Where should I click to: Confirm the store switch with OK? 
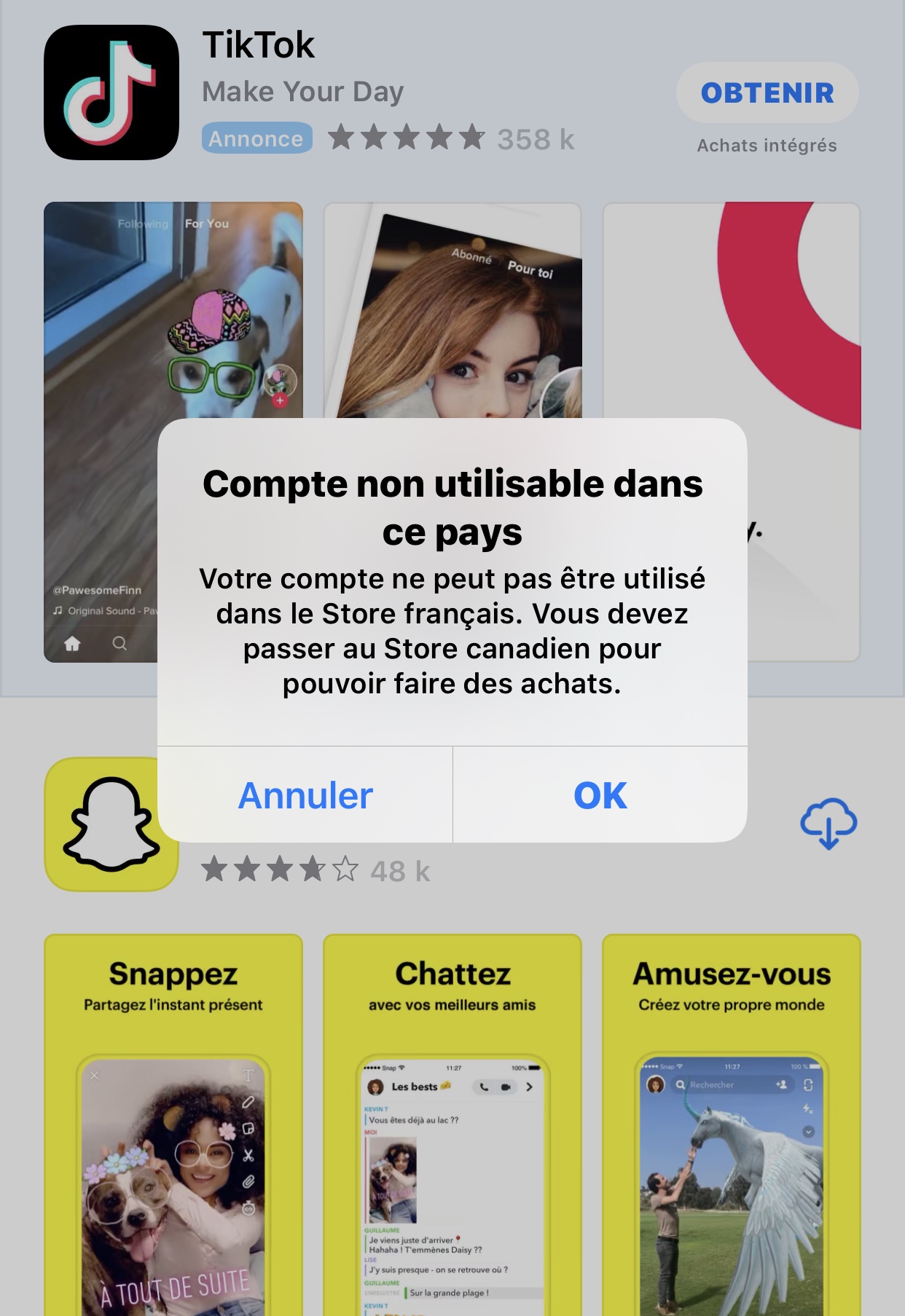pyautogui.click(x=600, y=795)
